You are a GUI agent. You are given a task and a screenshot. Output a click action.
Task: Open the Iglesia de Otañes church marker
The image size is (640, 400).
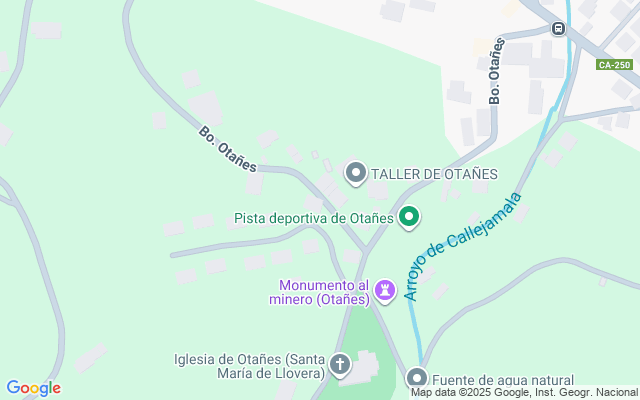pos(341,365)
